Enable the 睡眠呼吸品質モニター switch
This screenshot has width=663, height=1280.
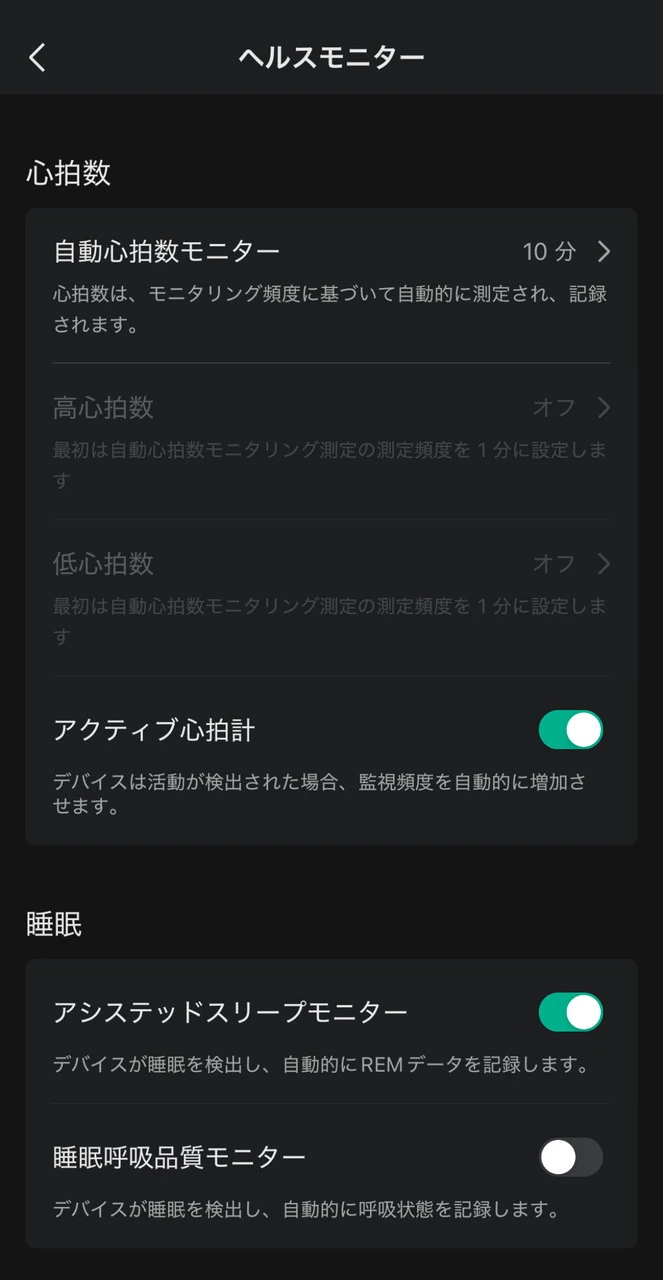pyautogui.click(x=570, y=1158)
